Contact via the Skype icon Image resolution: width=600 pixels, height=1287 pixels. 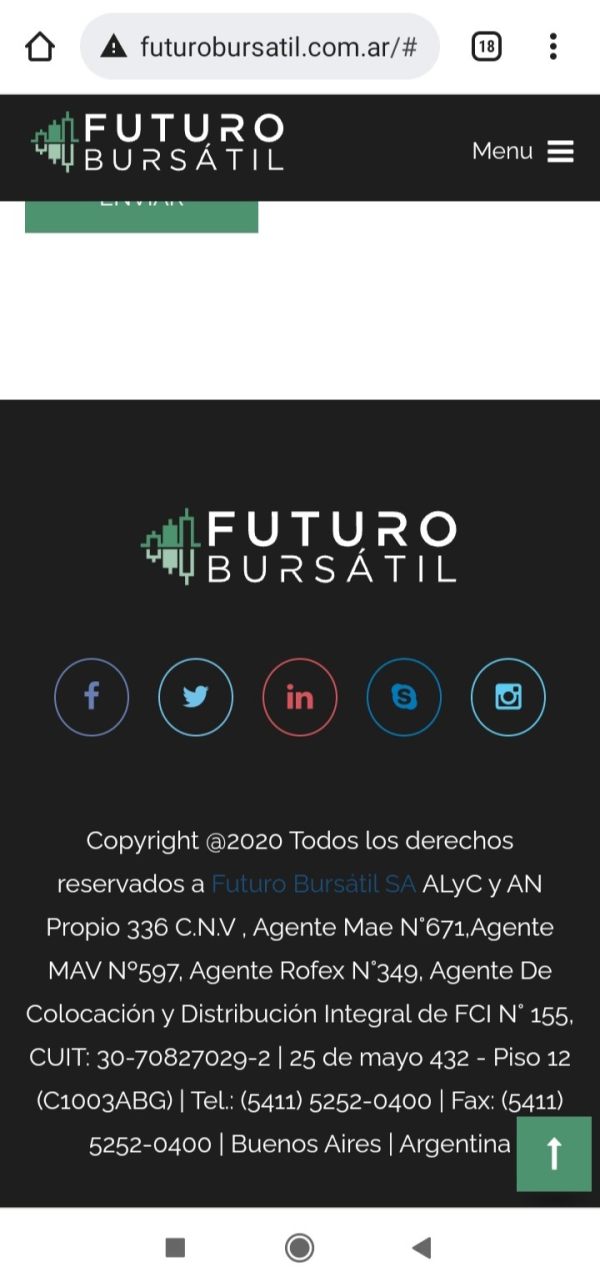point(404,696)
